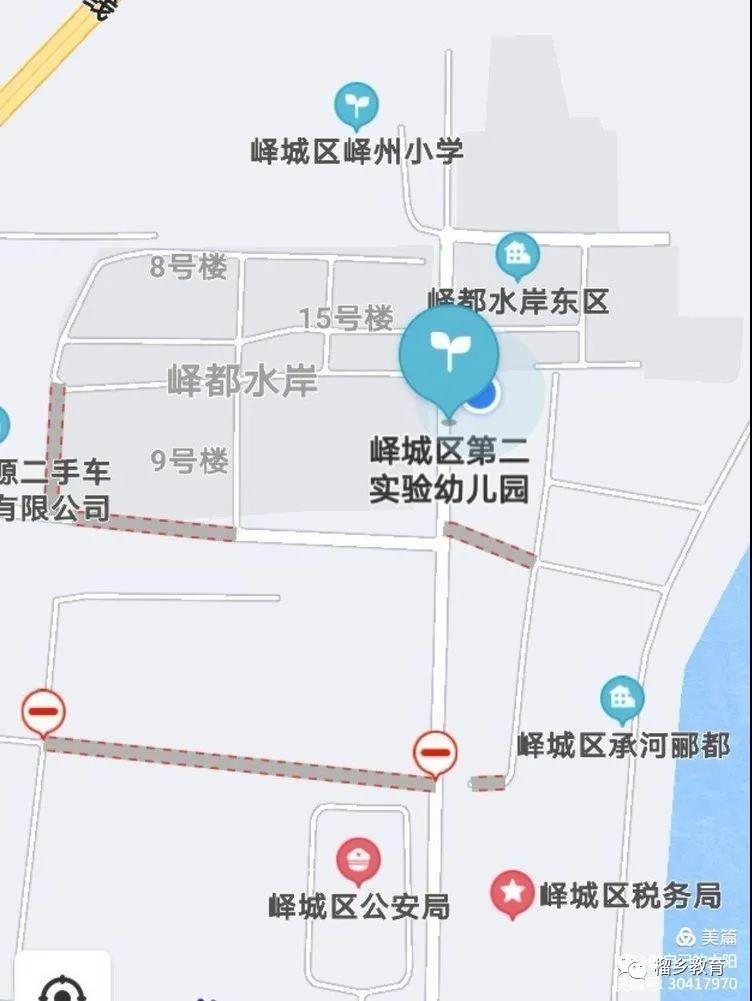Select the 峄城区税务局 star marker
Screen dimensions: 752x1001
point(512,892)
